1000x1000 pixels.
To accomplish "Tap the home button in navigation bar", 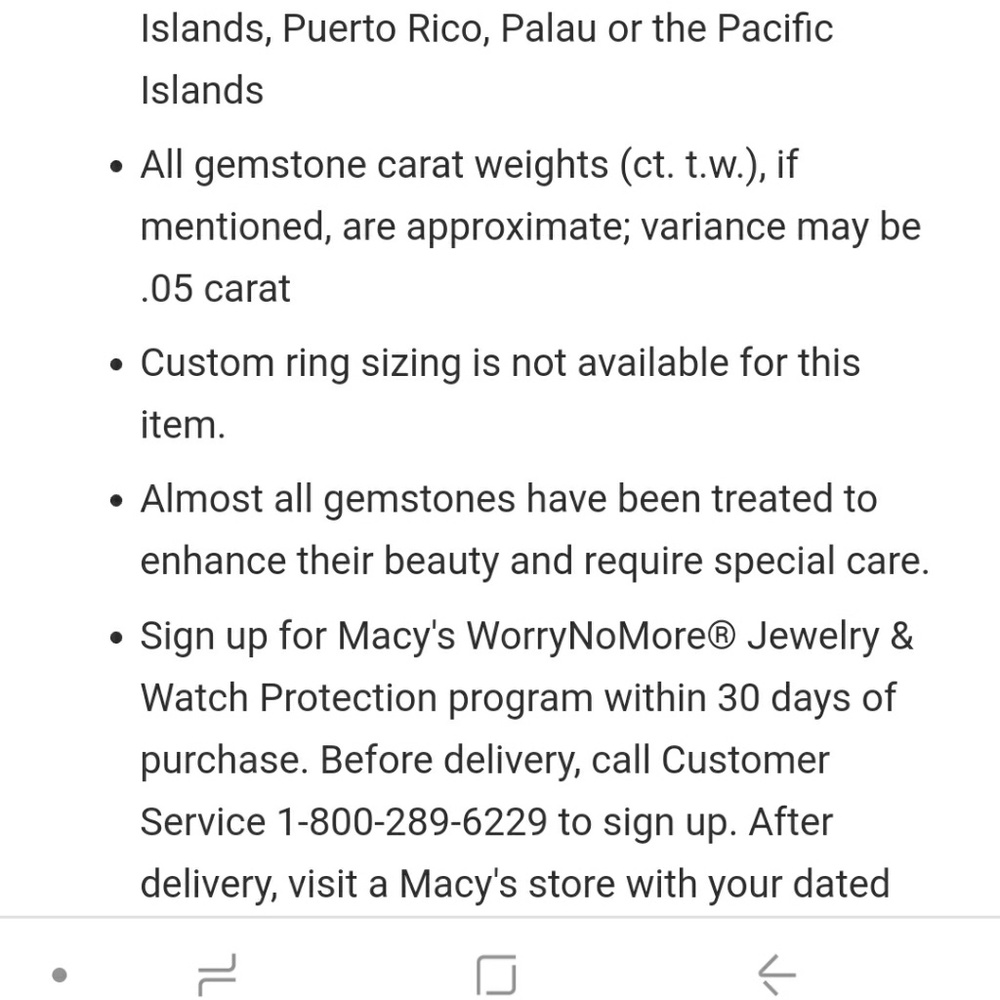I will pyautogui.click(x=497, y=973).
